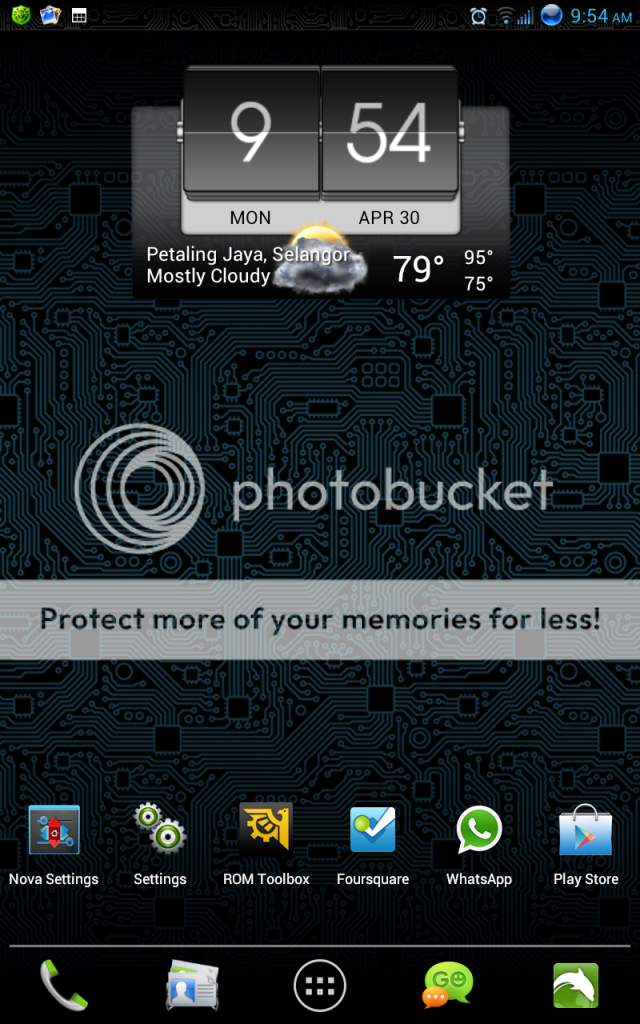Open the contacts app in the dock
Screen dimensions: 640x1024
[191, 986]
